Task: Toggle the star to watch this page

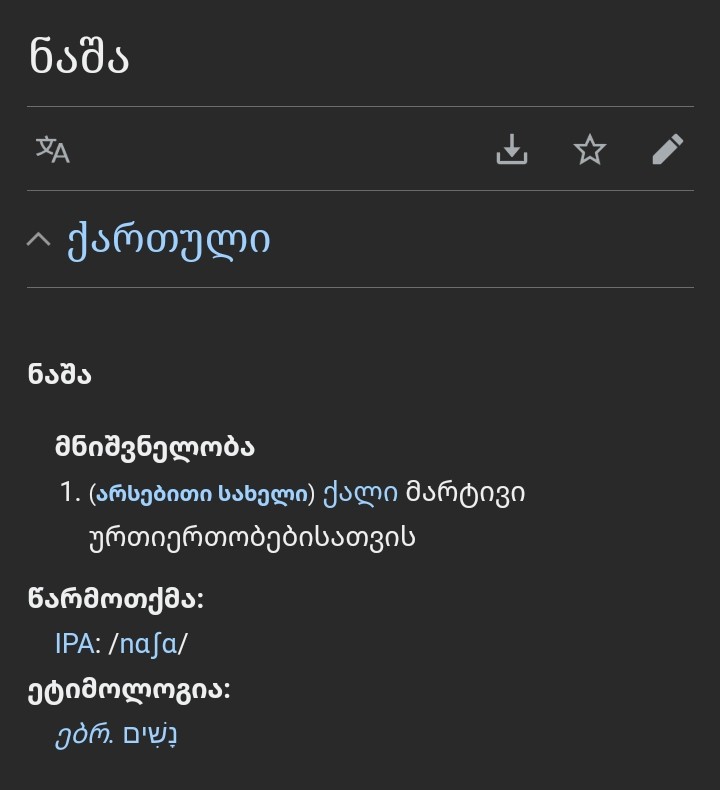Action: pyautogui.click(x=589, y=149)
